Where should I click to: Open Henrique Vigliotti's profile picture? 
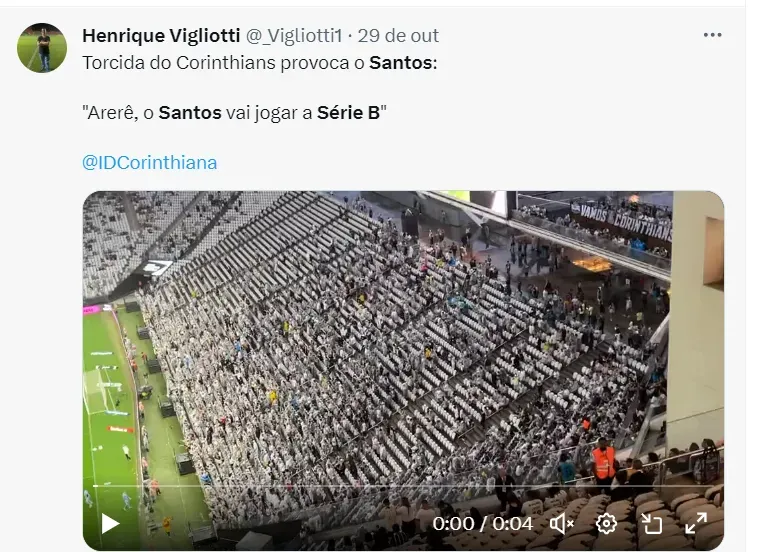[x=42, y=47]
